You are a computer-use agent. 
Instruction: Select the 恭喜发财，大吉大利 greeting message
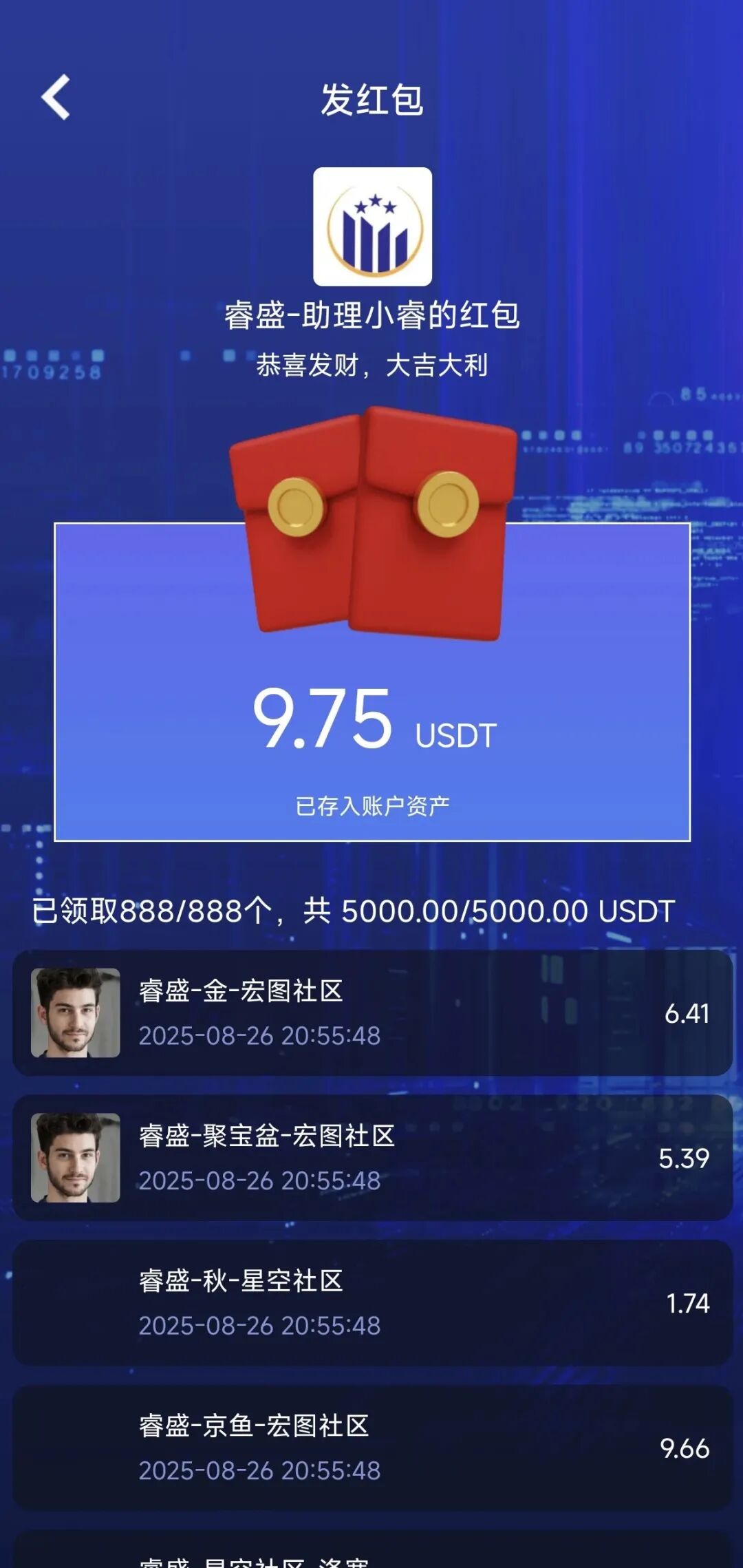click(x=371, y=365)
